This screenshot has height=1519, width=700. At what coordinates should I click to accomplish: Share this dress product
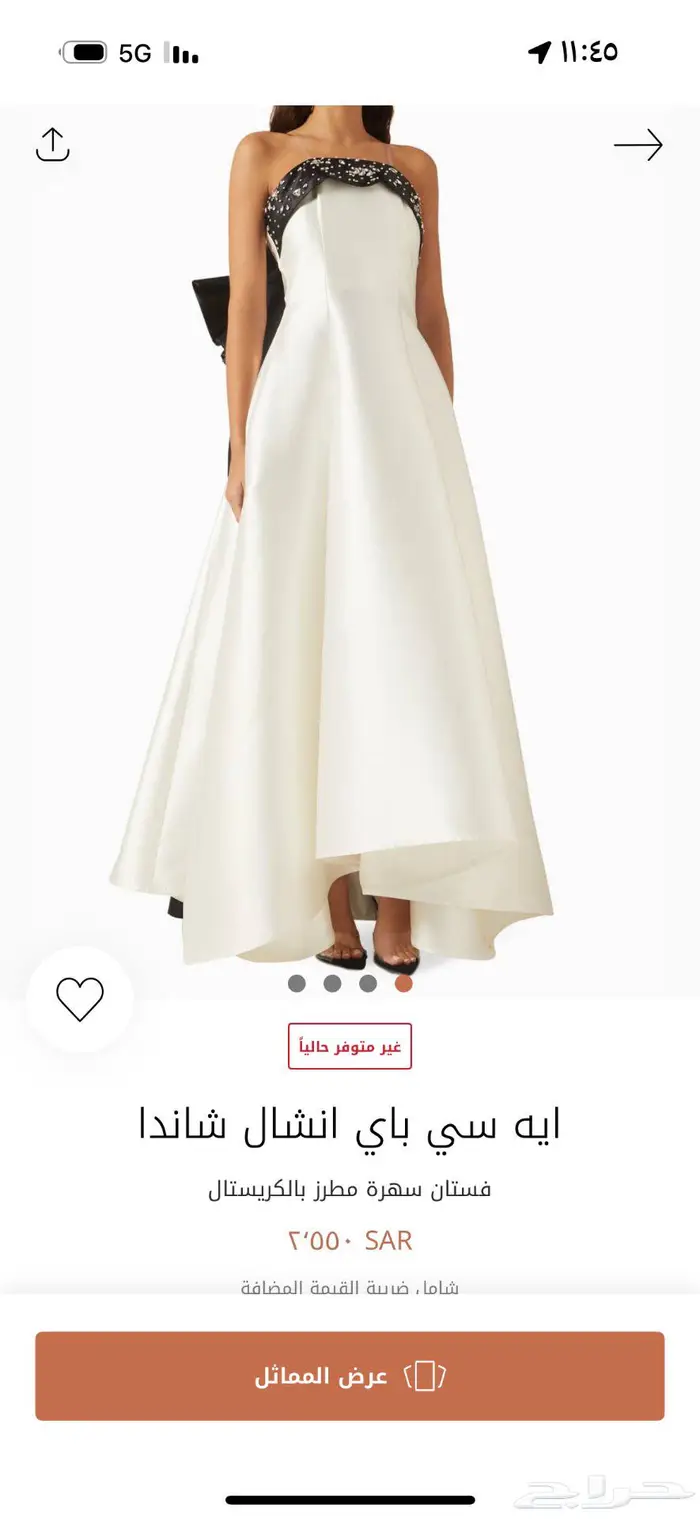(x=53, y=145)
